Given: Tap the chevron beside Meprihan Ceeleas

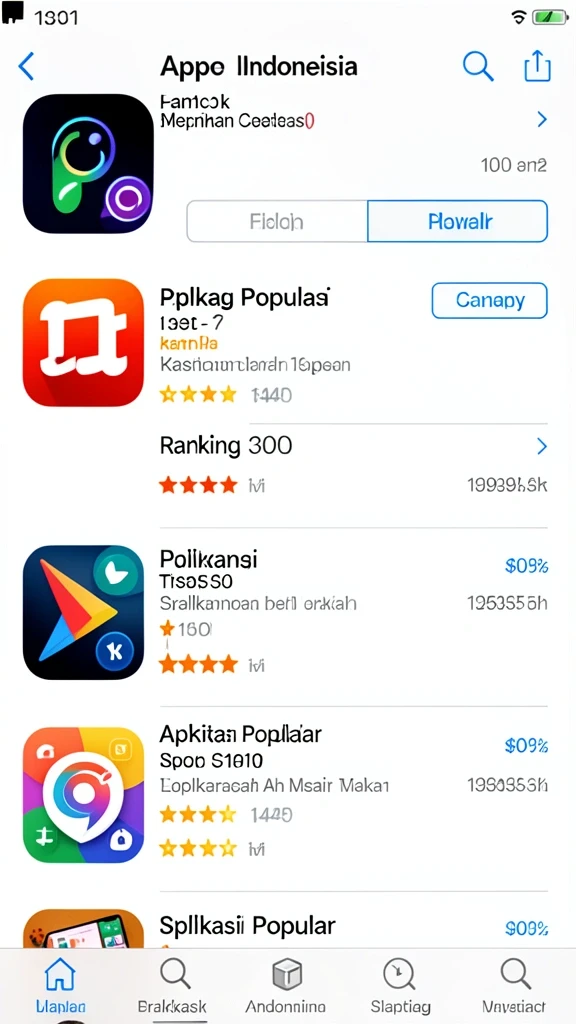Looking at the screenshot, I should (x=541, y=120).
